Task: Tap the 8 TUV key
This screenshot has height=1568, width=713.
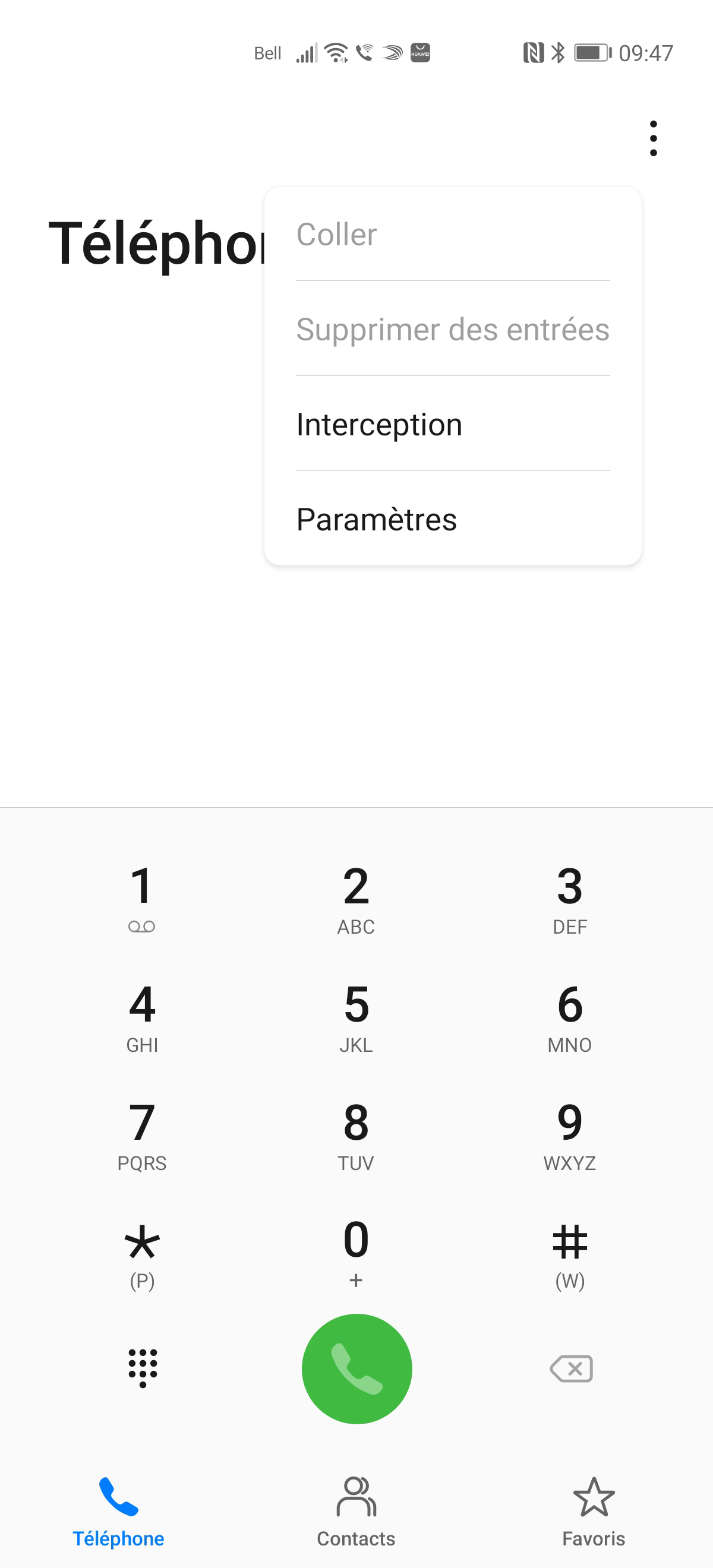Action: 356,1133
